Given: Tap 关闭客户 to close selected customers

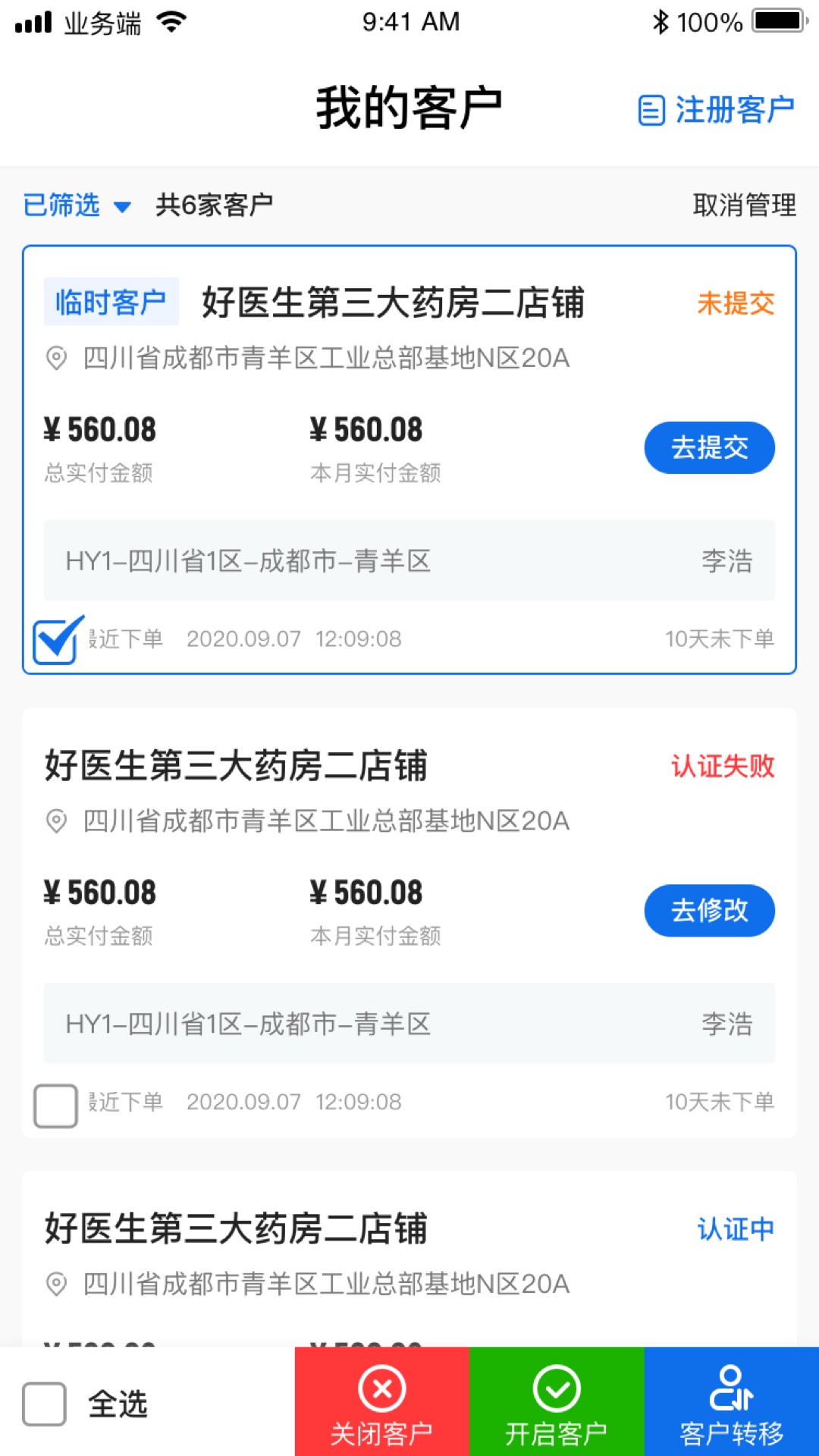Looking at the screenshot, I should point(382,1401).
